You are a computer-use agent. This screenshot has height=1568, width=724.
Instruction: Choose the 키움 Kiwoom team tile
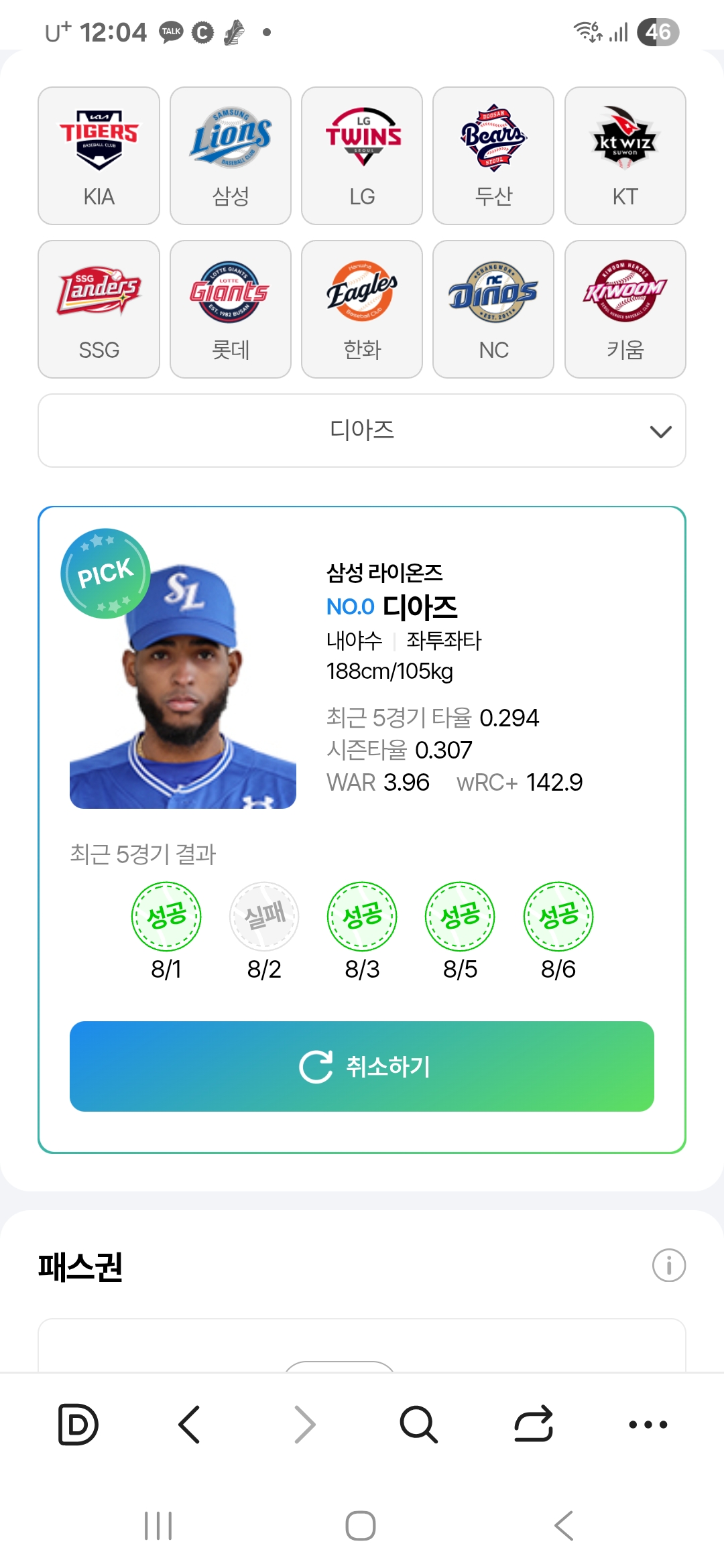[625, 309]
